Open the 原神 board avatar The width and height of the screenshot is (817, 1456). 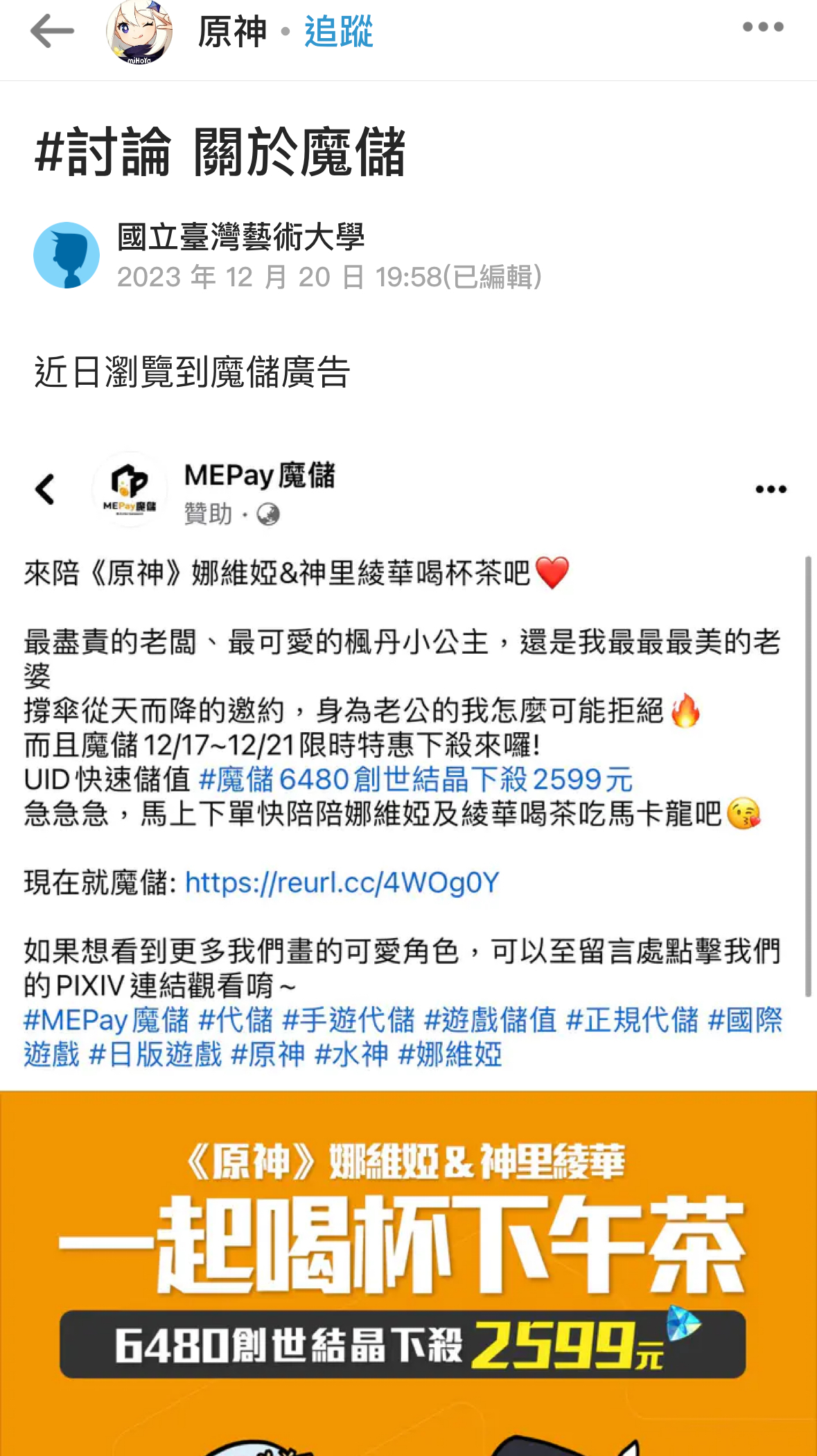click(139, 31)
